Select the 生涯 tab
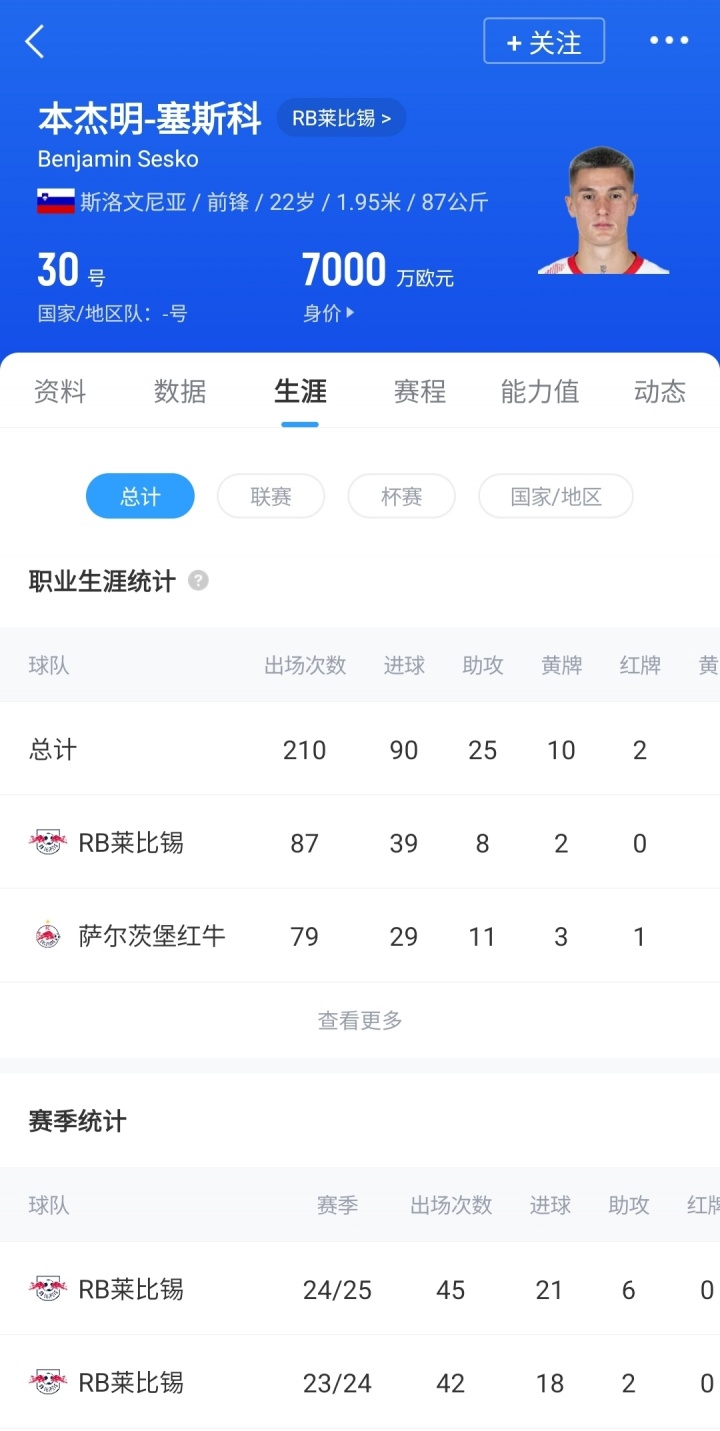720x1431 pixels. point(300,391)
